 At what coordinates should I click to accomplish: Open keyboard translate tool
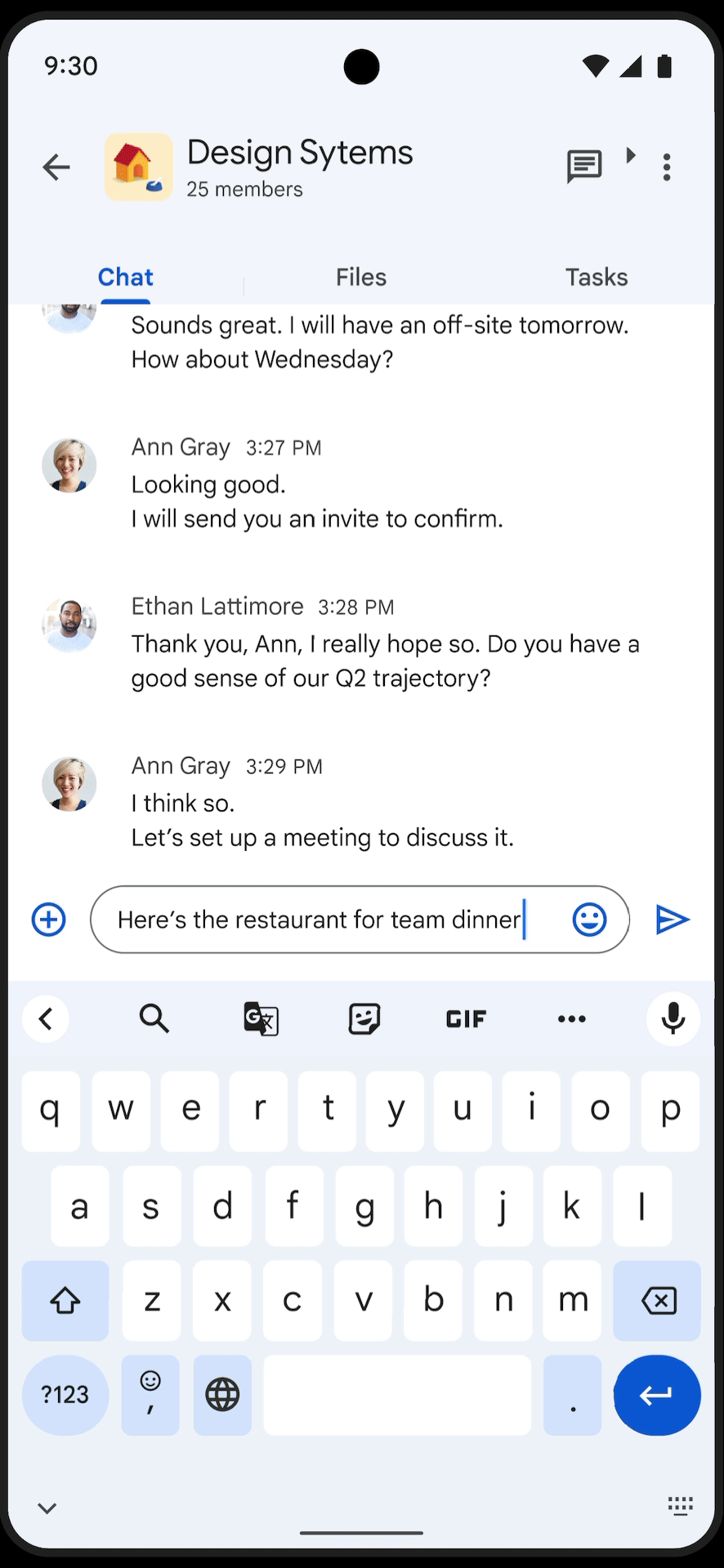[x=261, y=1018]
